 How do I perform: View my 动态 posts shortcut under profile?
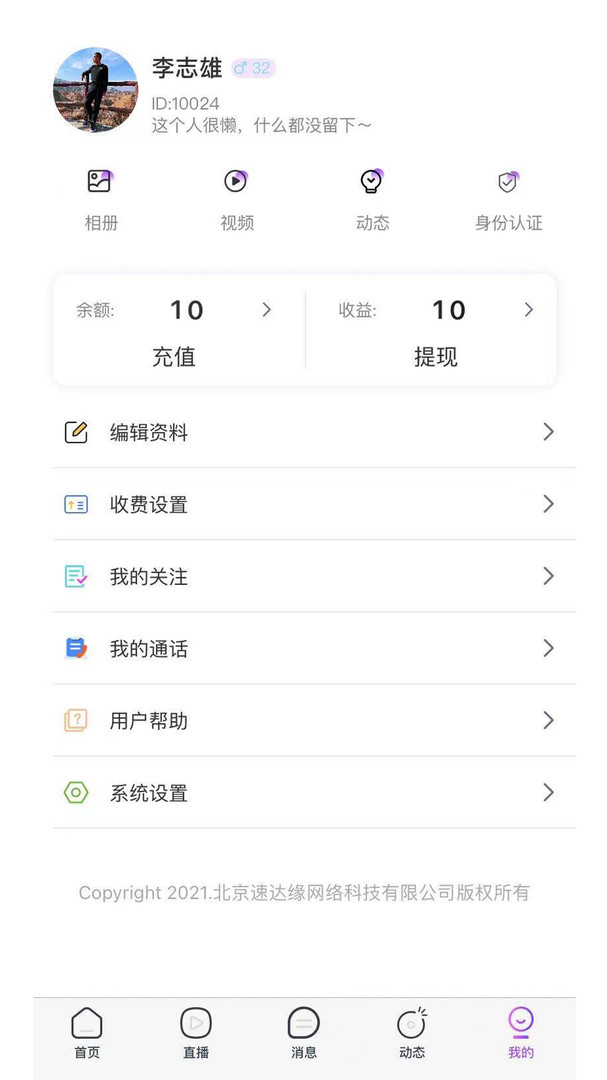372,200
